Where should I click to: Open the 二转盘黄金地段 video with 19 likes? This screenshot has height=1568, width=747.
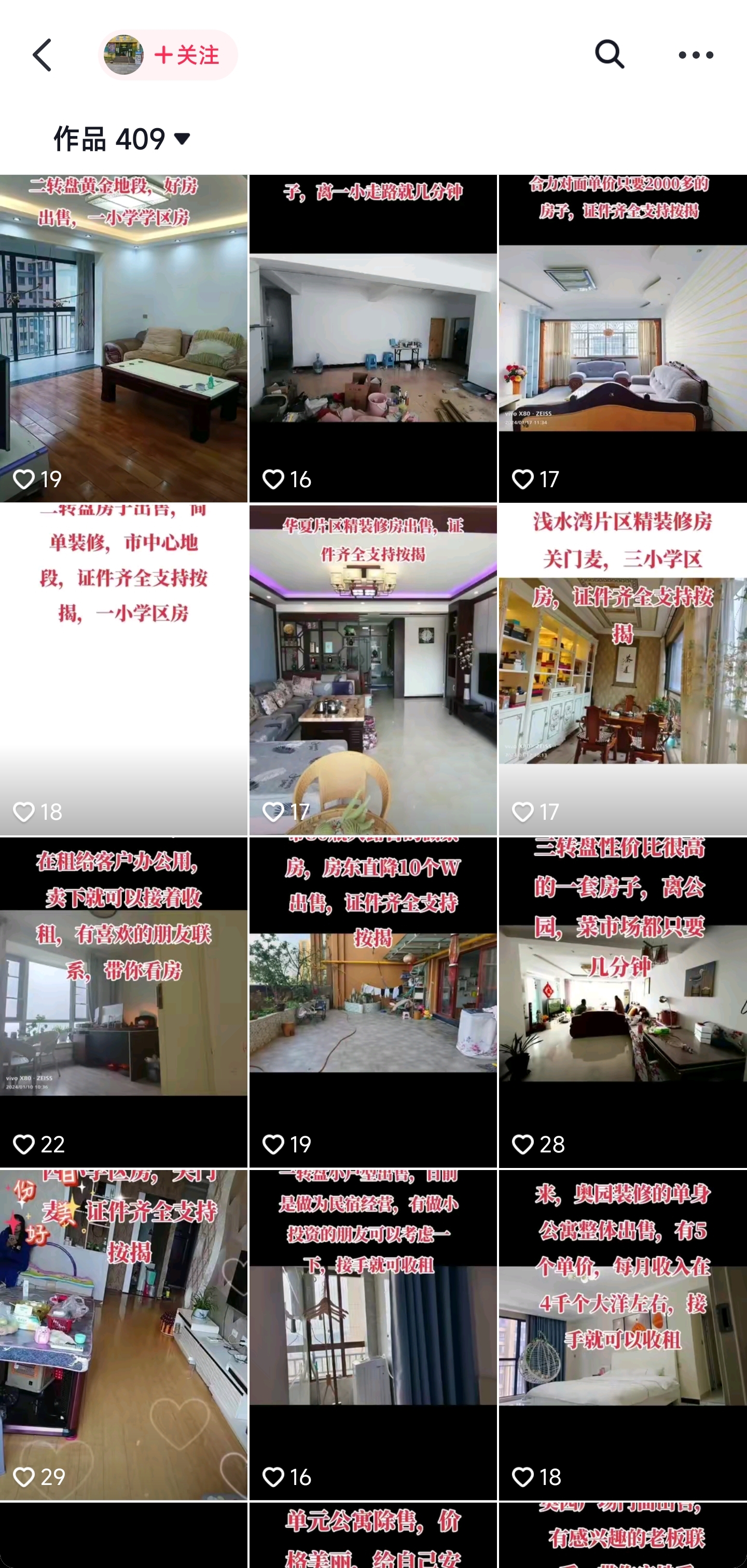[x=123, y=338]
